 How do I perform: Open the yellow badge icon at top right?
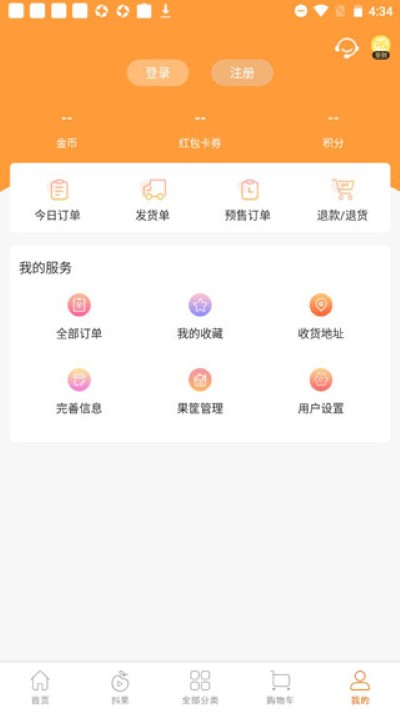tap(380, 48)
